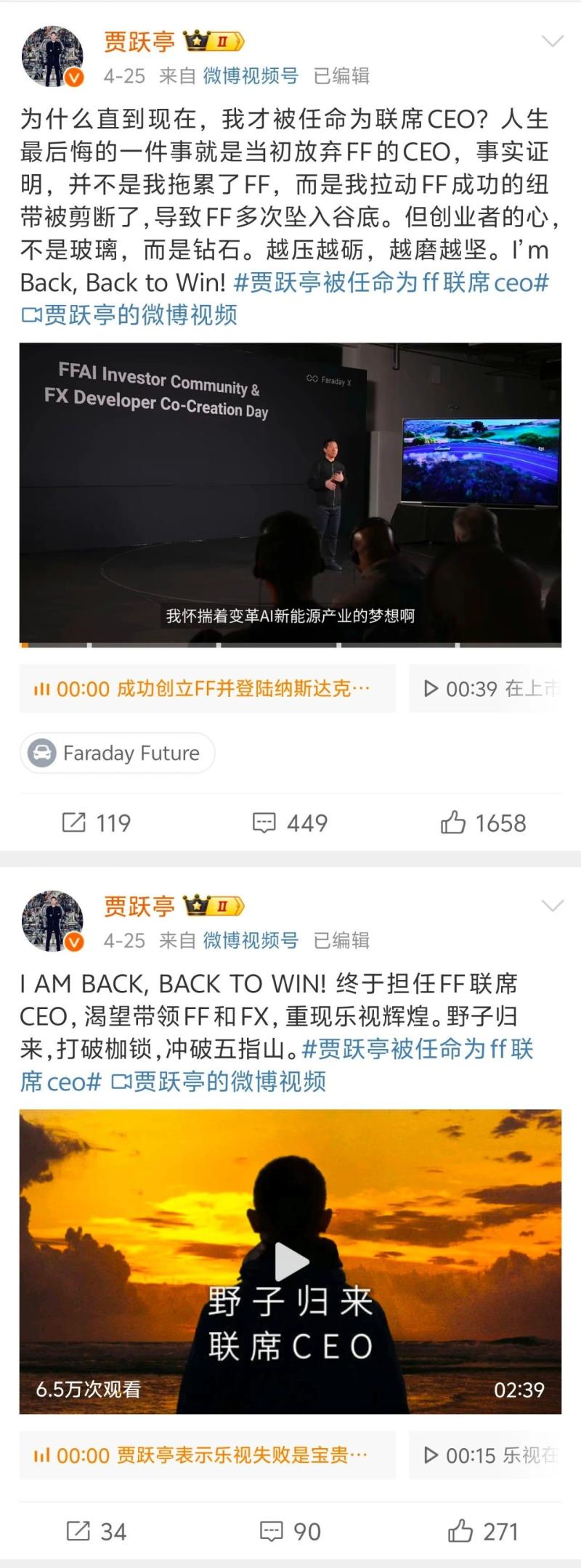
Task: Open the 微博视频号 source link on the first post
Action: [x=251, y=75]
